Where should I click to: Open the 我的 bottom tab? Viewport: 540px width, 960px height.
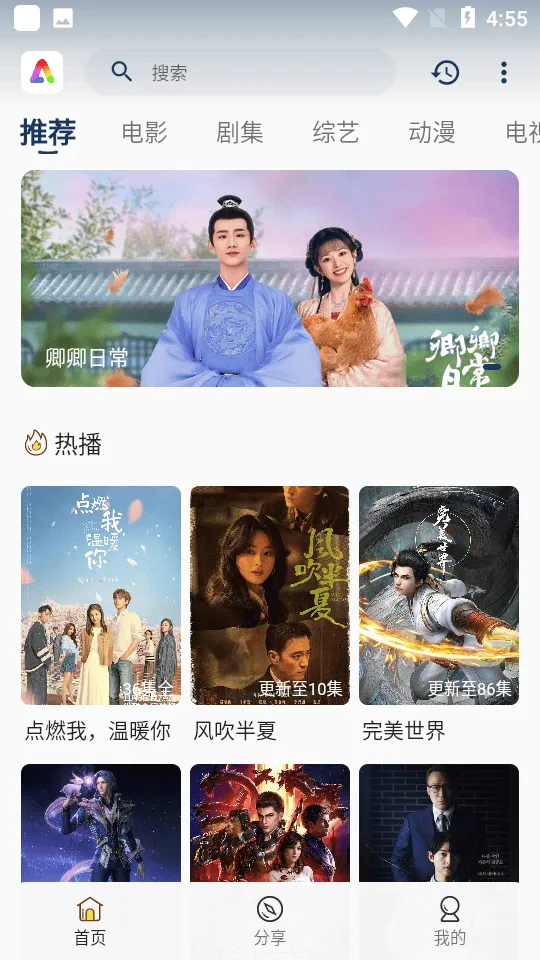pyautogui.click(x=450, y=921)
